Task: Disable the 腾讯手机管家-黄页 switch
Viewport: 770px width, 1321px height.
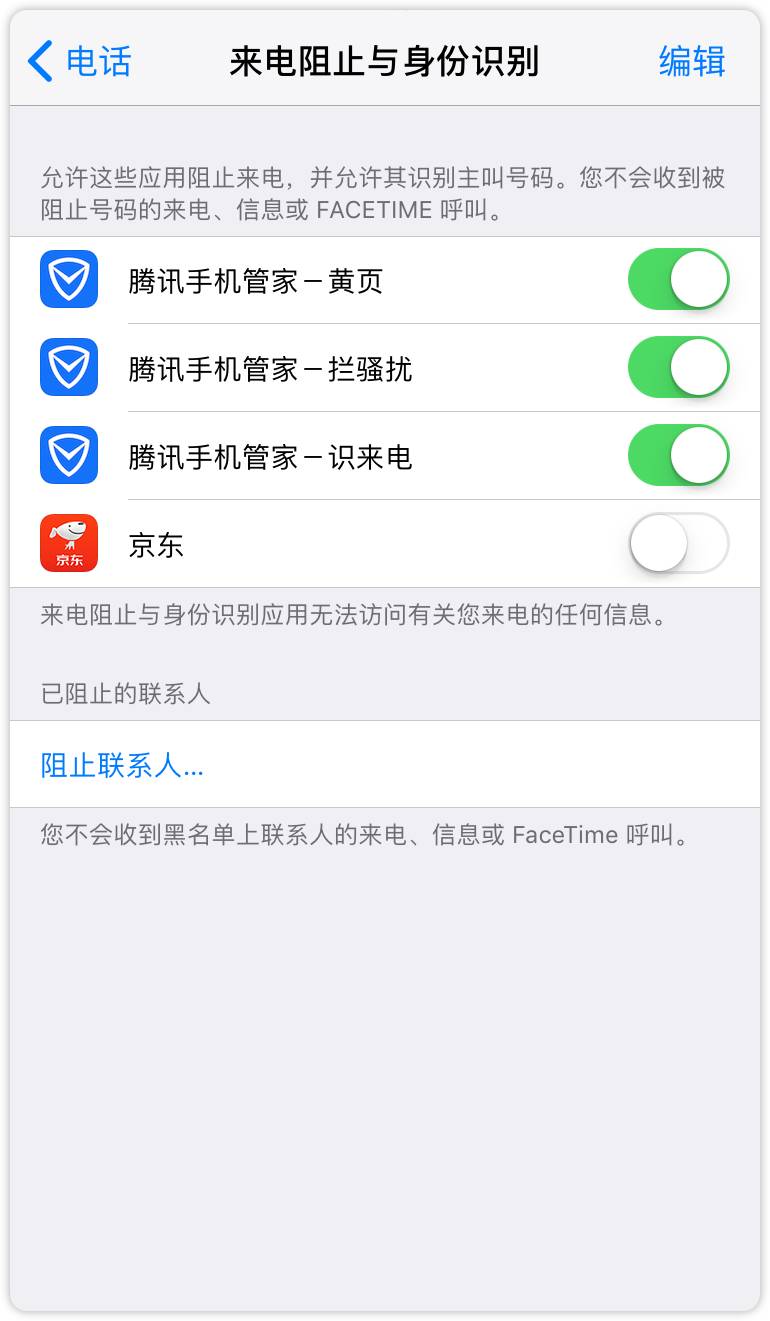Action: coord(678,280)
